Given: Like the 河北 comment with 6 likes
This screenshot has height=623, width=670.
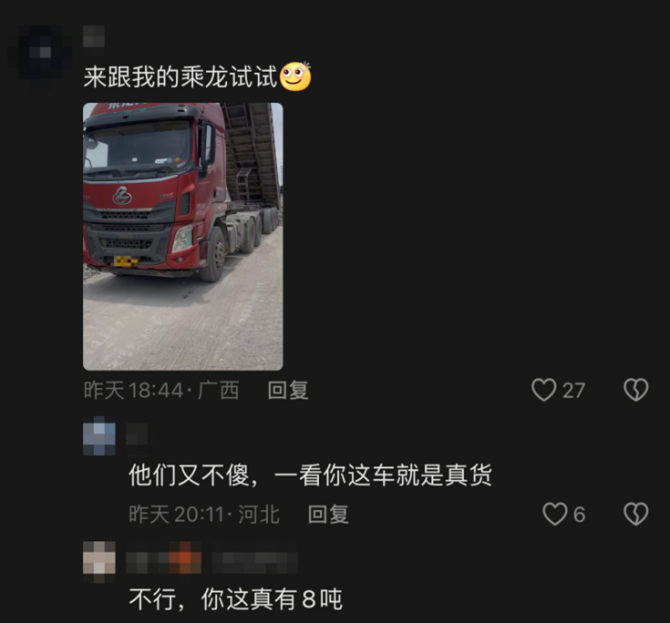Looking at the screenshot, I should (554, 515).
